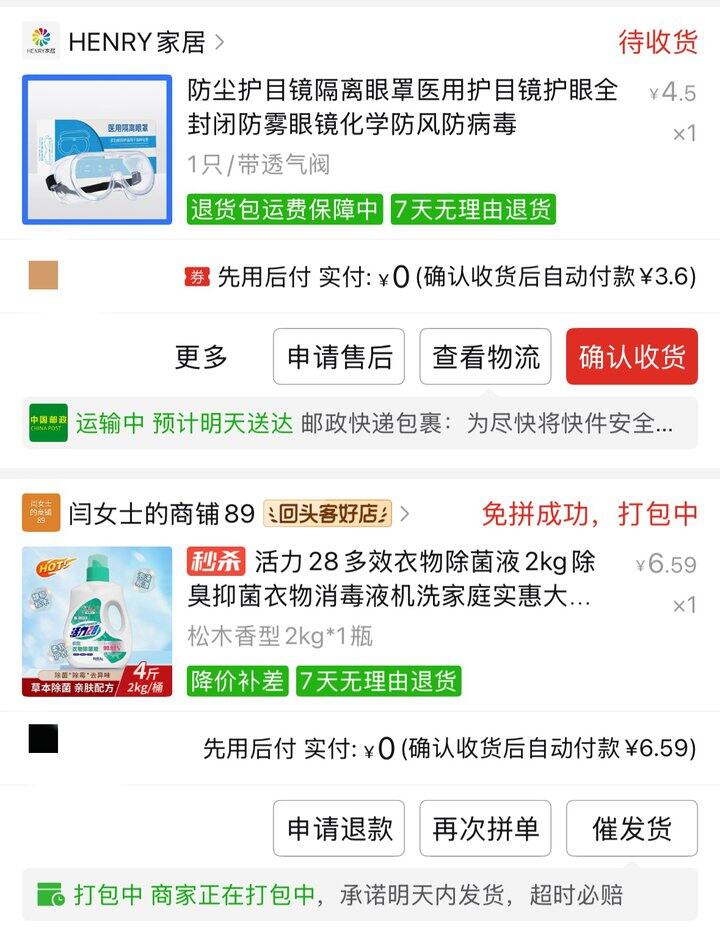Open the goggles product thumbnail
The image size is (720, 927).
97,150
